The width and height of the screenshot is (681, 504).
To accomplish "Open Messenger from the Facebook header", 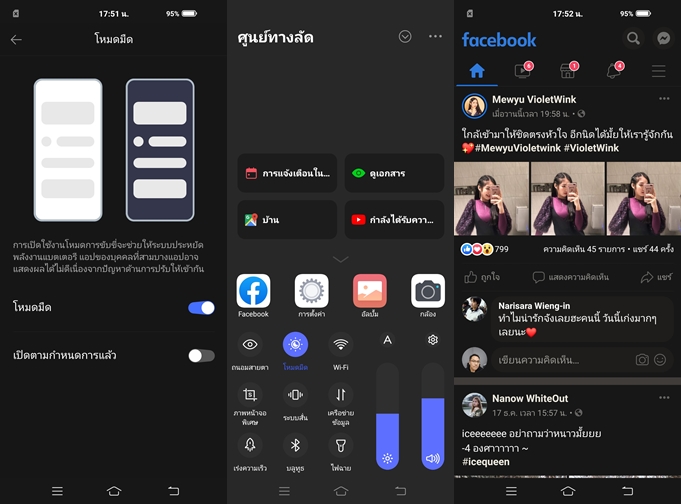I will pyautogui.click(x=662, y=39).
